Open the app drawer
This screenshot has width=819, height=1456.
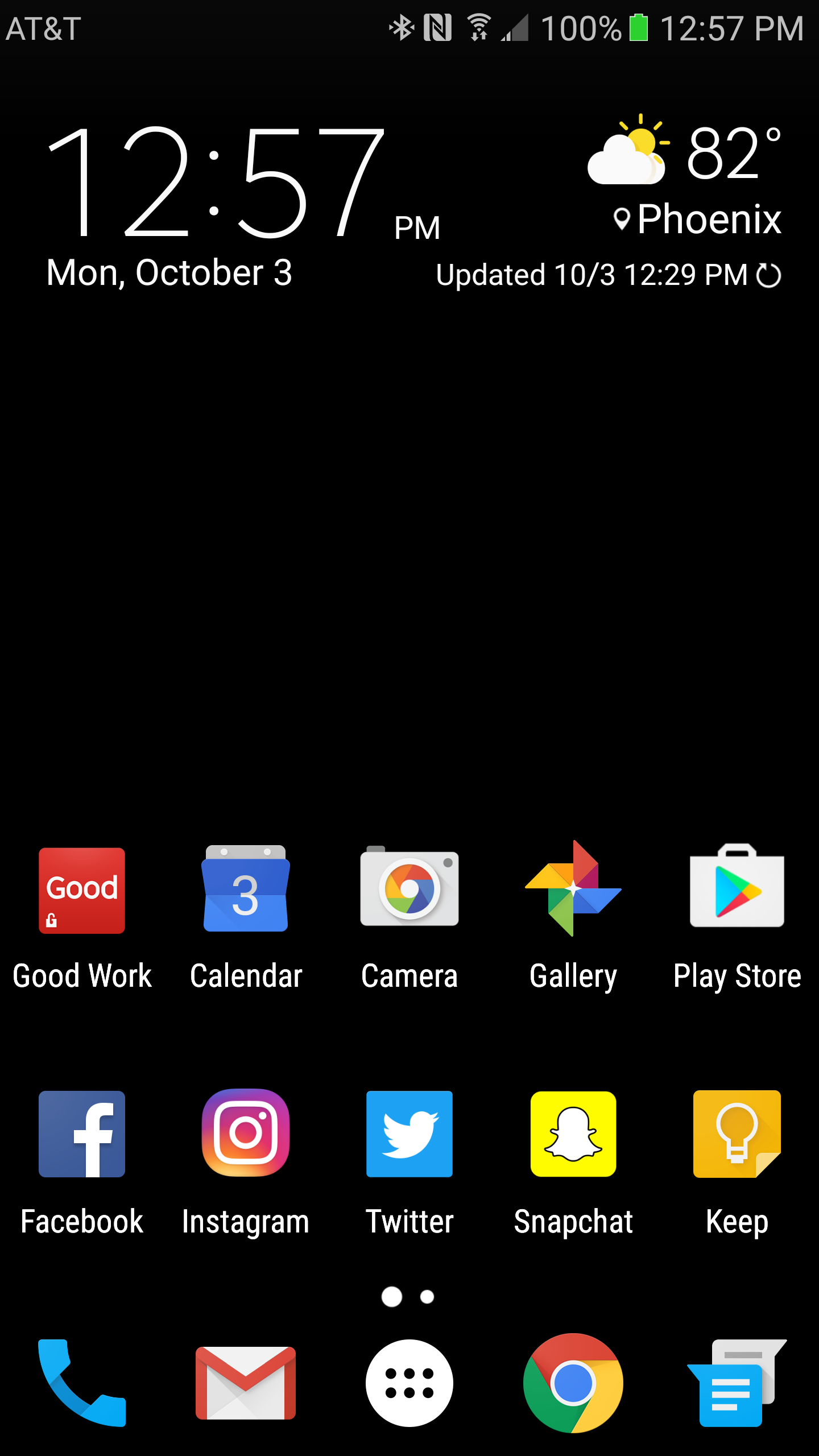409,1382
